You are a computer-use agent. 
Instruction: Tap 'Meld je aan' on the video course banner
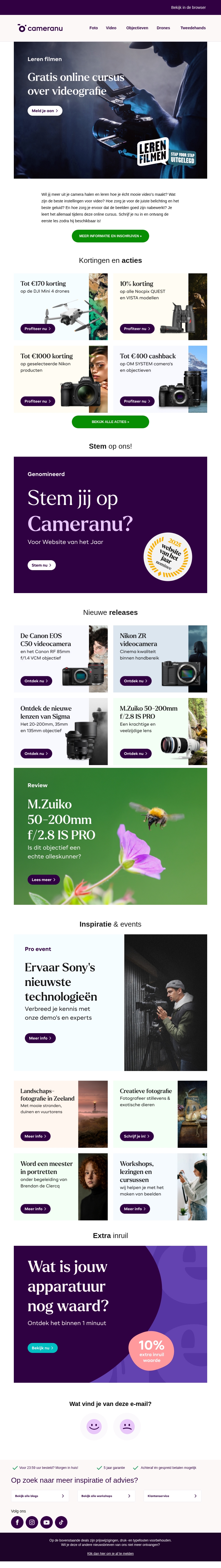[x=44, y=111]
